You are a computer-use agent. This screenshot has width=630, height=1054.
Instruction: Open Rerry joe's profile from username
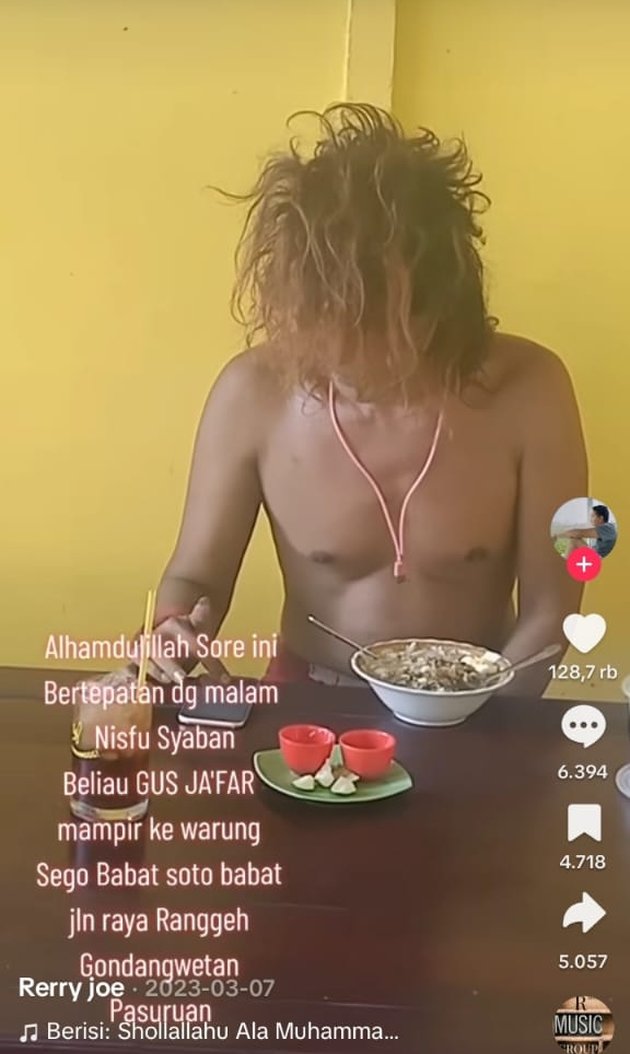click(71, 988)
